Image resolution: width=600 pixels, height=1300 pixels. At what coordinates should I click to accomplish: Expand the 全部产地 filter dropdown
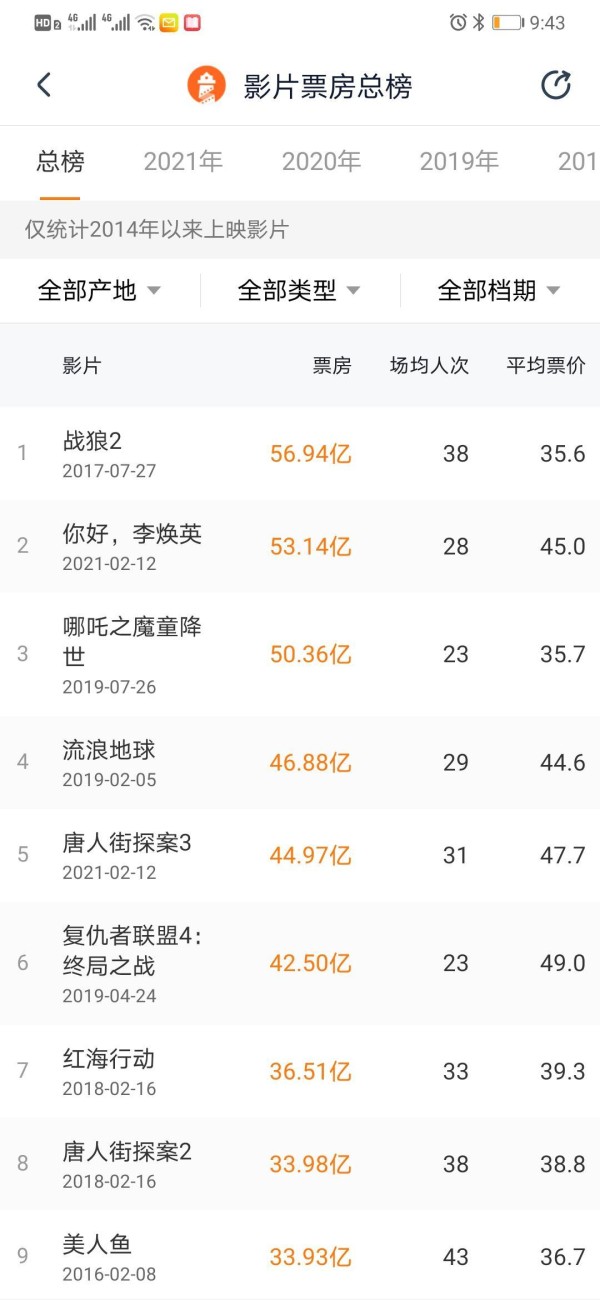coord(100,291)
